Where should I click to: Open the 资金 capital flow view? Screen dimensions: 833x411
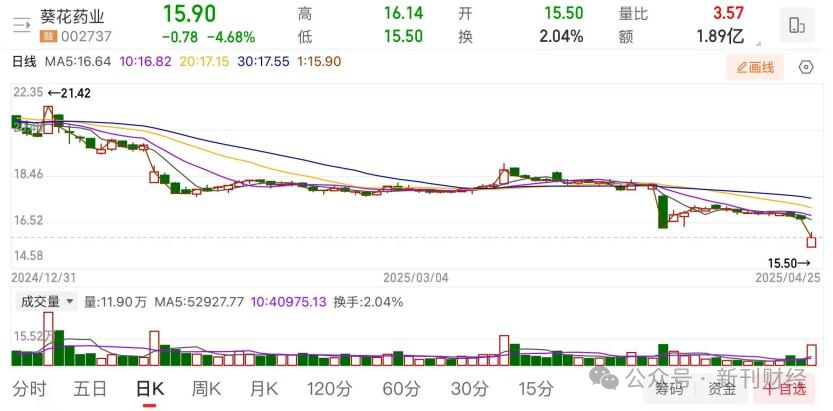pos(722,388)
